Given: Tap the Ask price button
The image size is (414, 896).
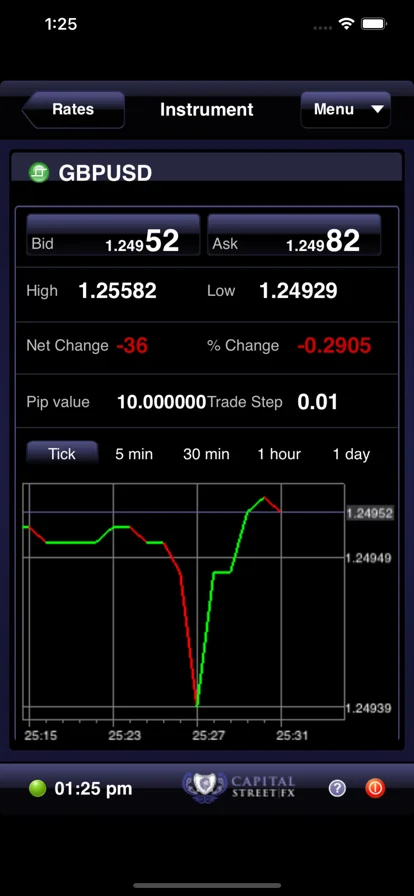Looking at the screenshot, I should [294, 235].
